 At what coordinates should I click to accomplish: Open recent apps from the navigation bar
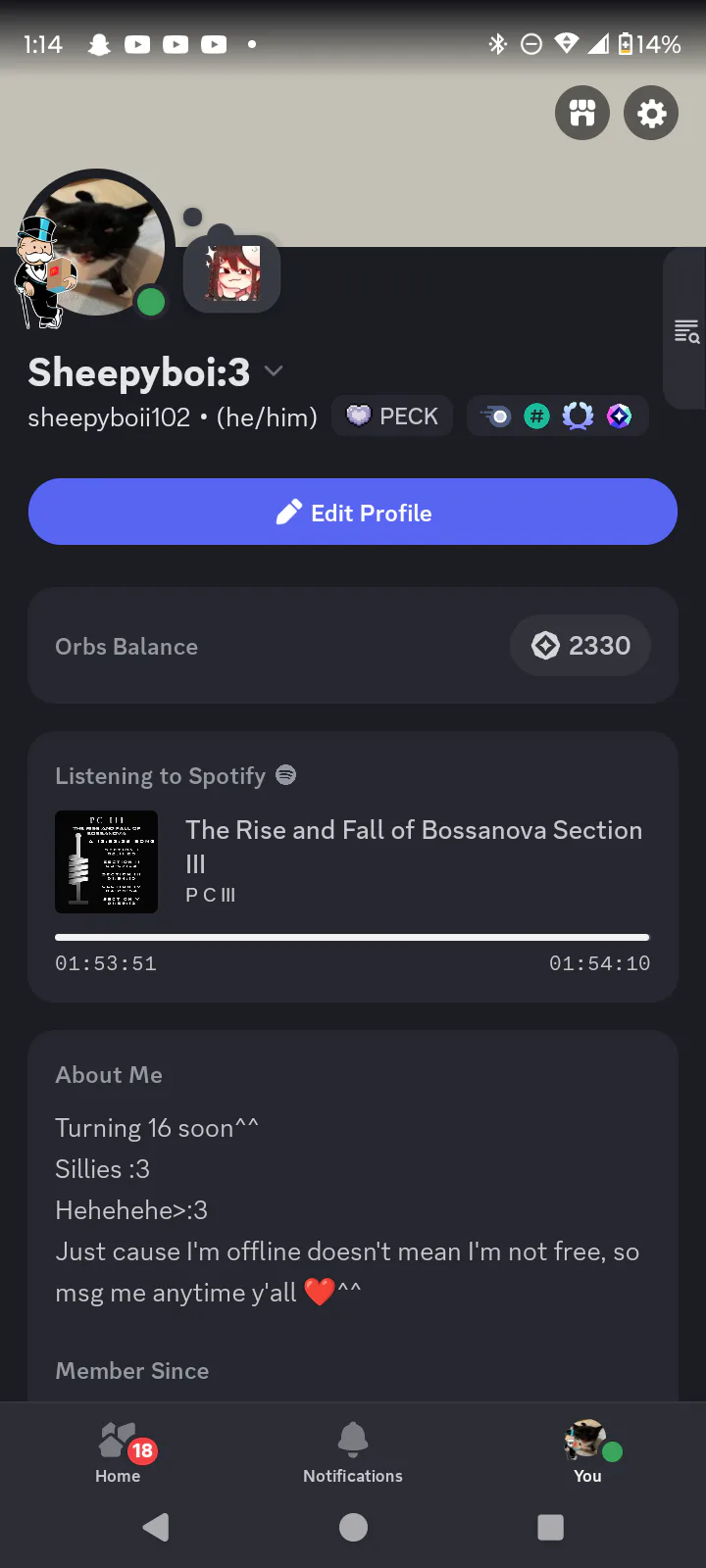point(551,1527)
